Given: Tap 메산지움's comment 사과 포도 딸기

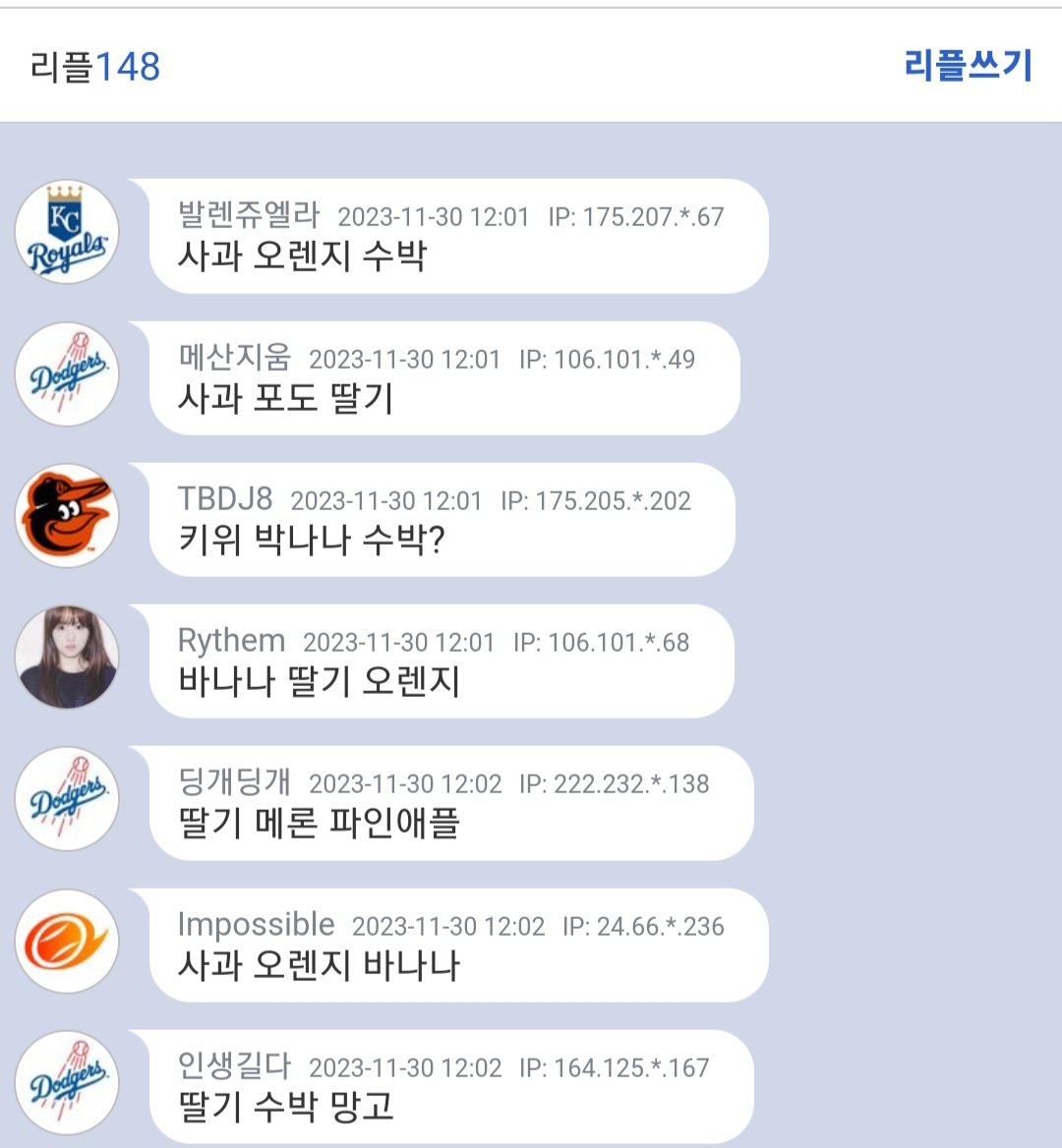Looking at the screenshot, I should [x=285, y=399].
